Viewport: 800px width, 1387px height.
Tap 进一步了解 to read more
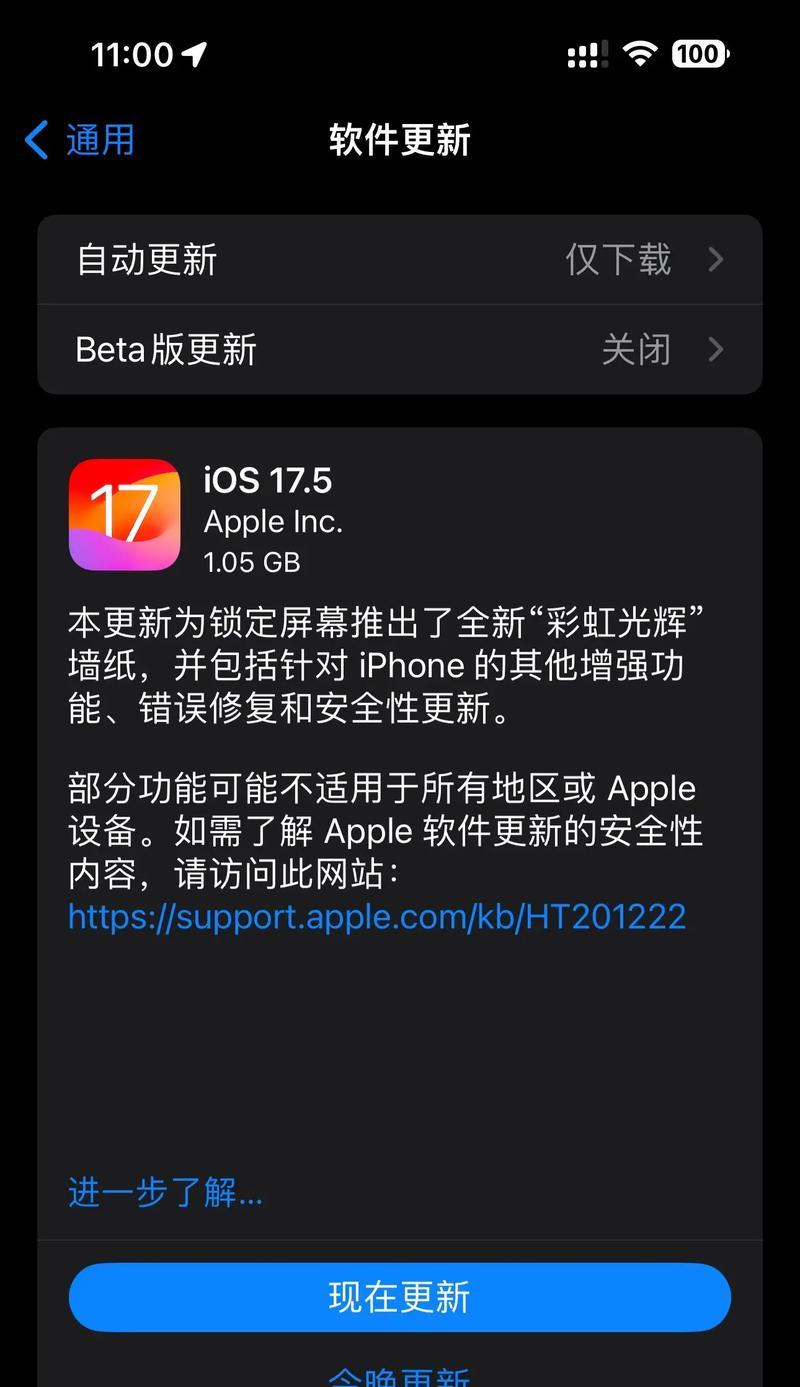coord(165,1192)
